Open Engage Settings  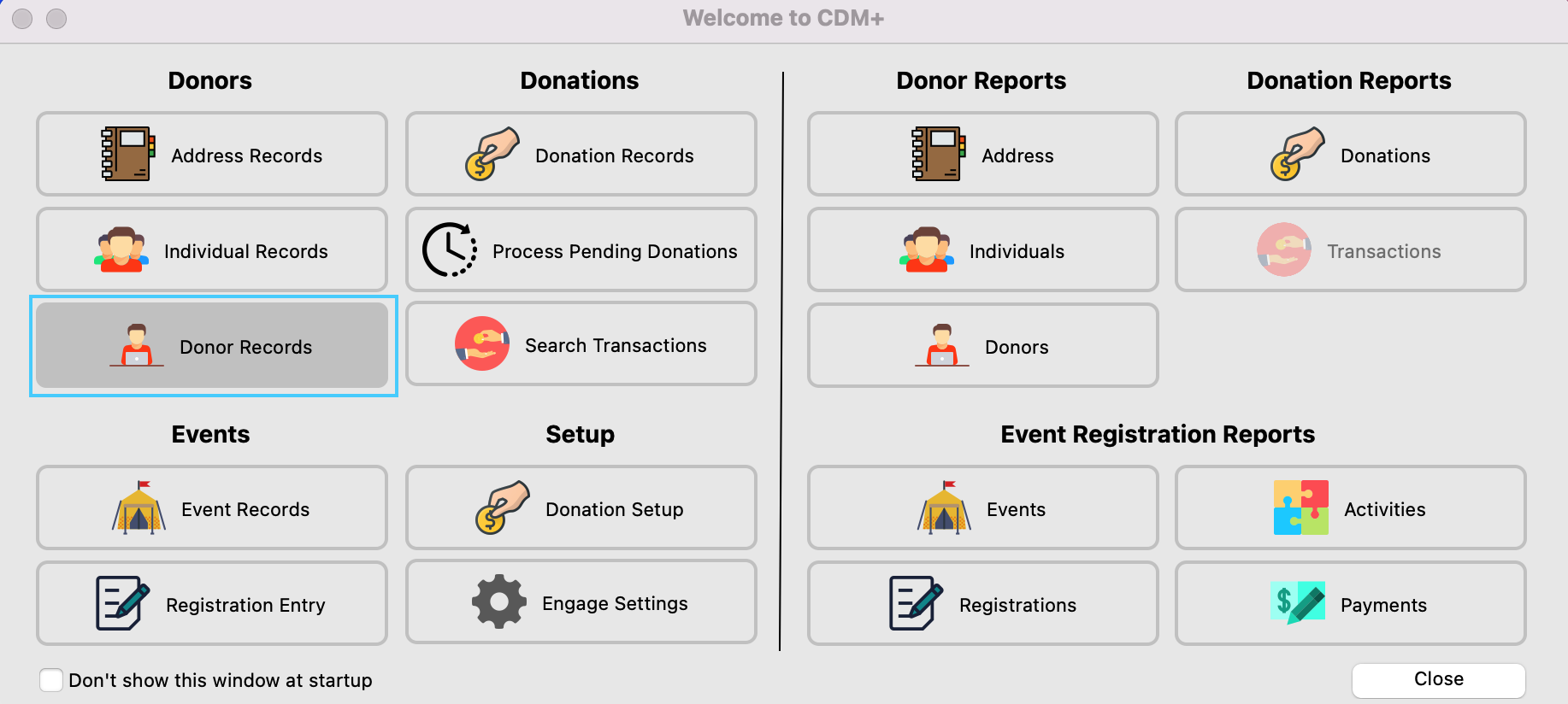pyautogui.click(x=581, y=602)
